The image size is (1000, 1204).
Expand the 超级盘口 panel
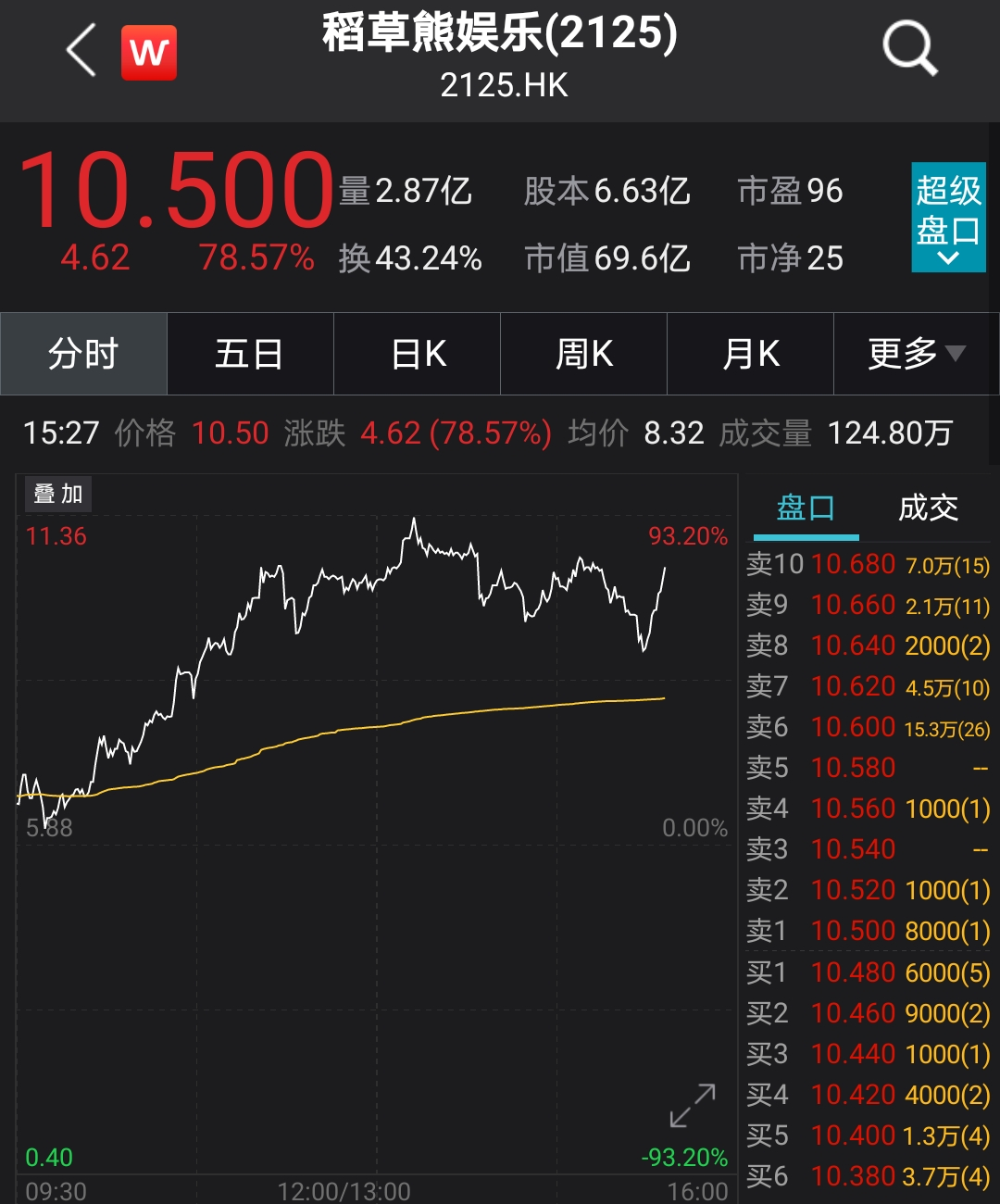click(948, 218)
